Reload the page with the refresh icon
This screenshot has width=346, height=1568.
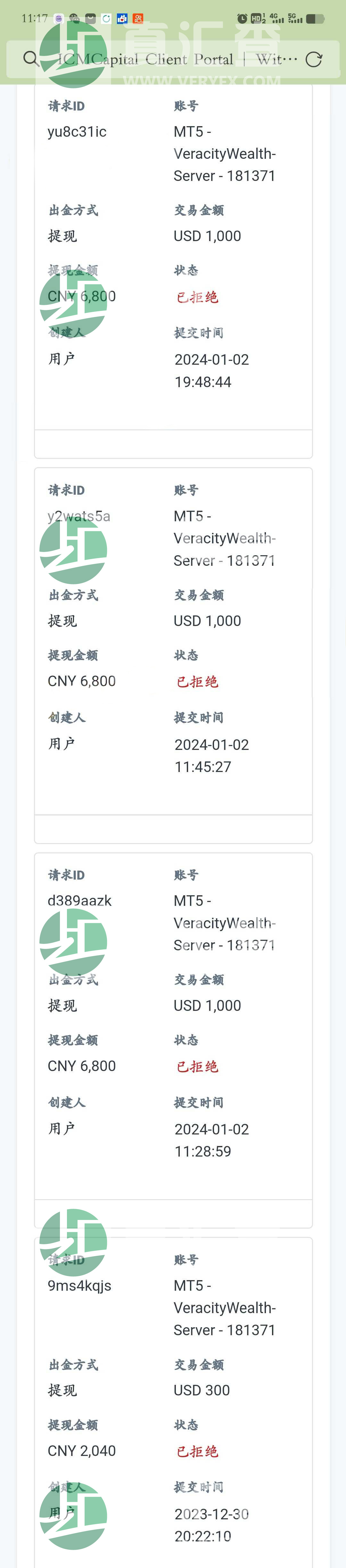314,60
